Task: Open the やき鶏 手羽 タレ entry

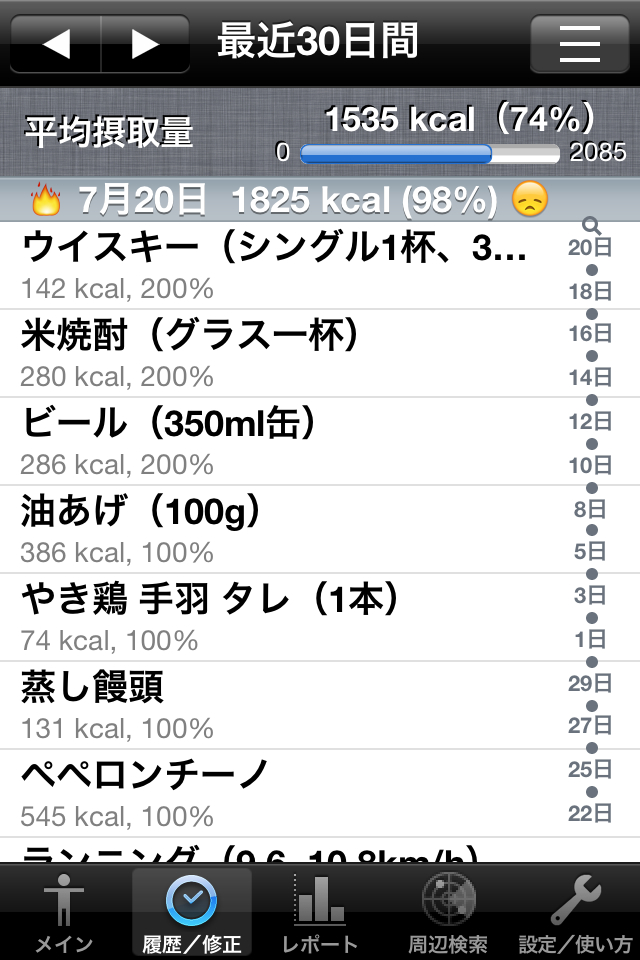Action: (280, 617)
